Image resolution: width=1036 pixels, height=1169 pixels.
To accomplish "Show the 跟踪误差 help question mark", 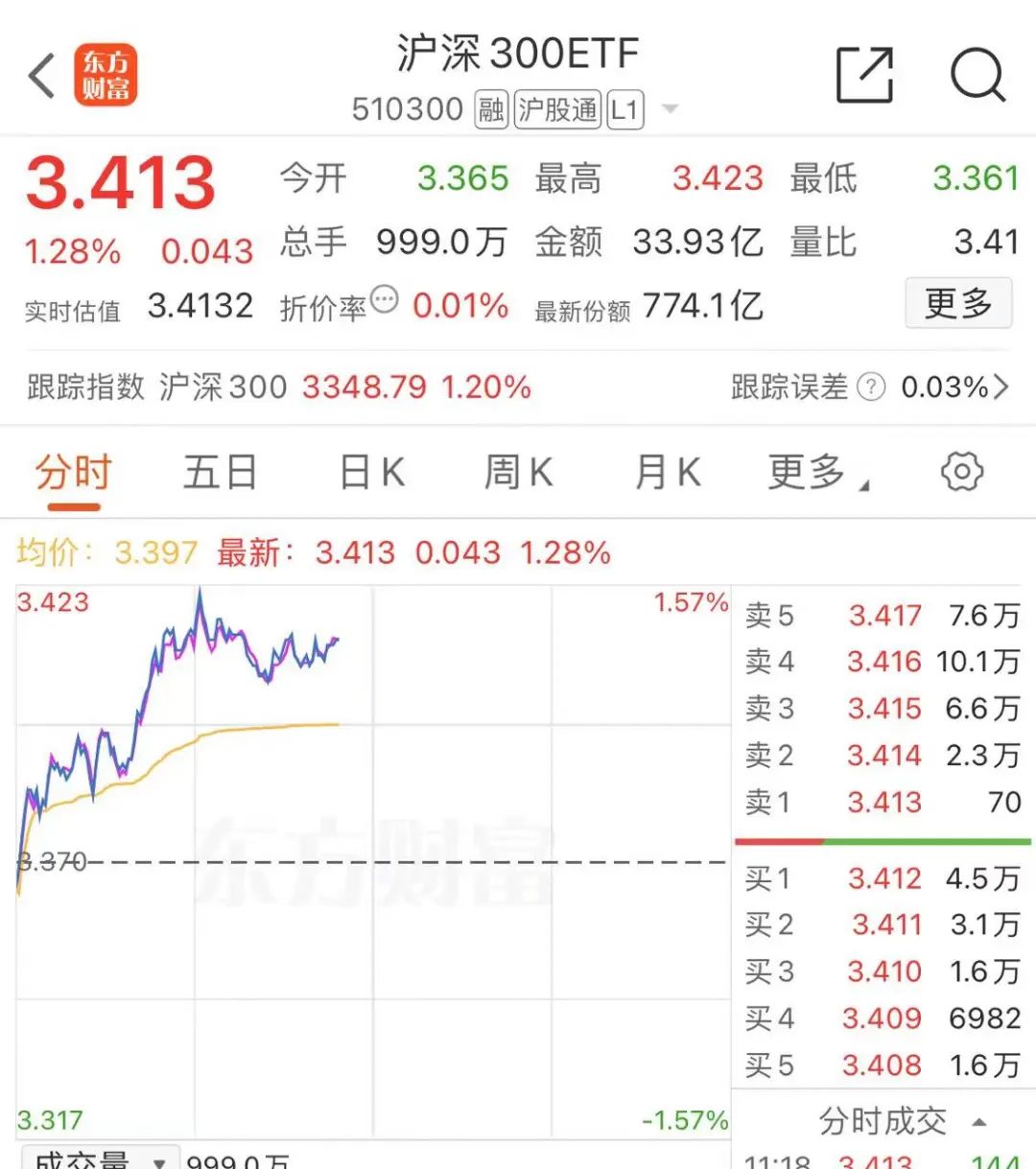I will tap(870, 386).
